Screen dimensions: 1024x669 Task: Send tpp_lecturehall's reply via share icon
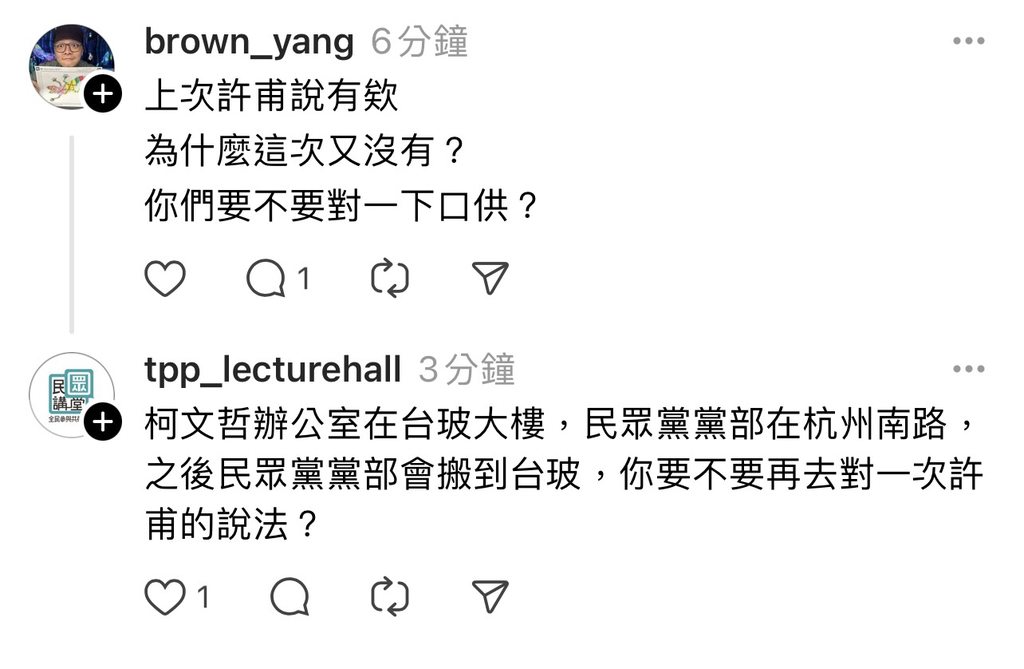tap(490, 597)
